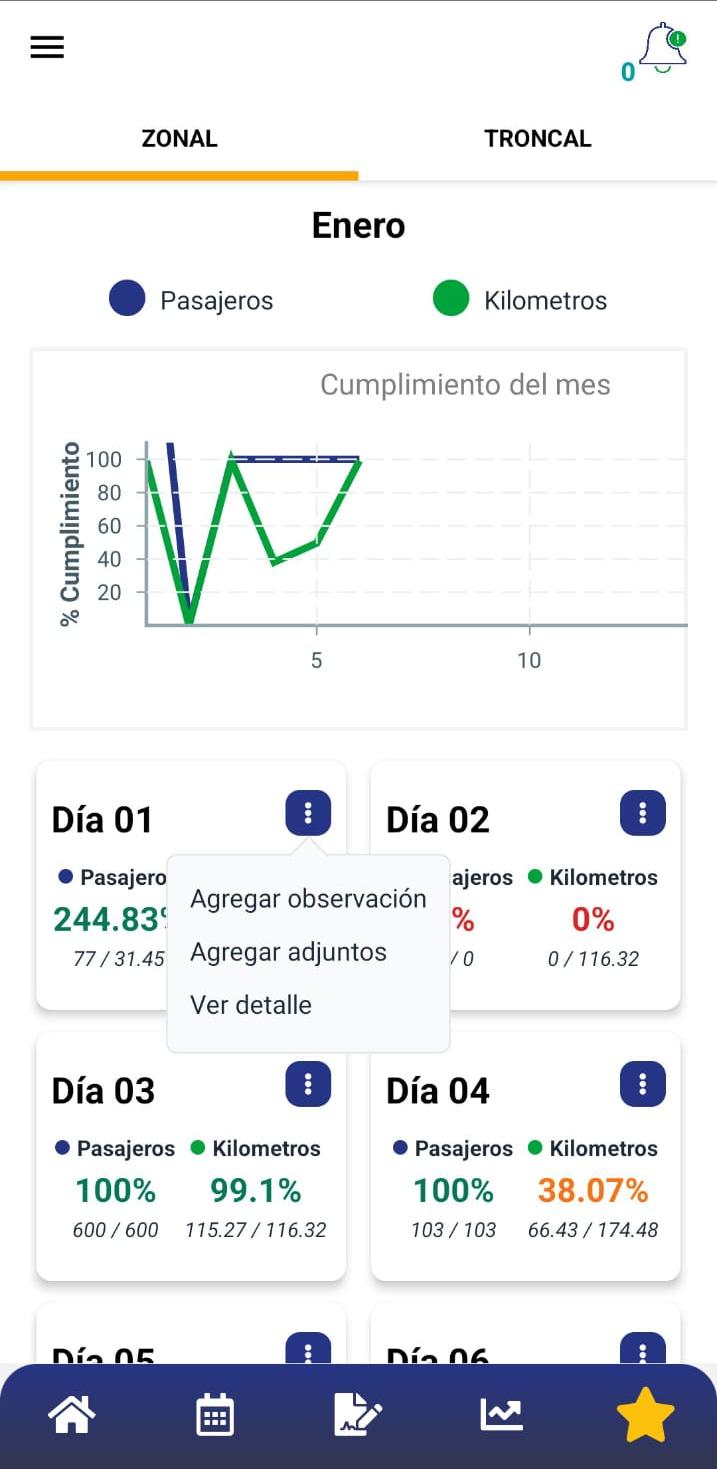
Task: Switch to the TRONCAL tab
Action: pos(537,139)
